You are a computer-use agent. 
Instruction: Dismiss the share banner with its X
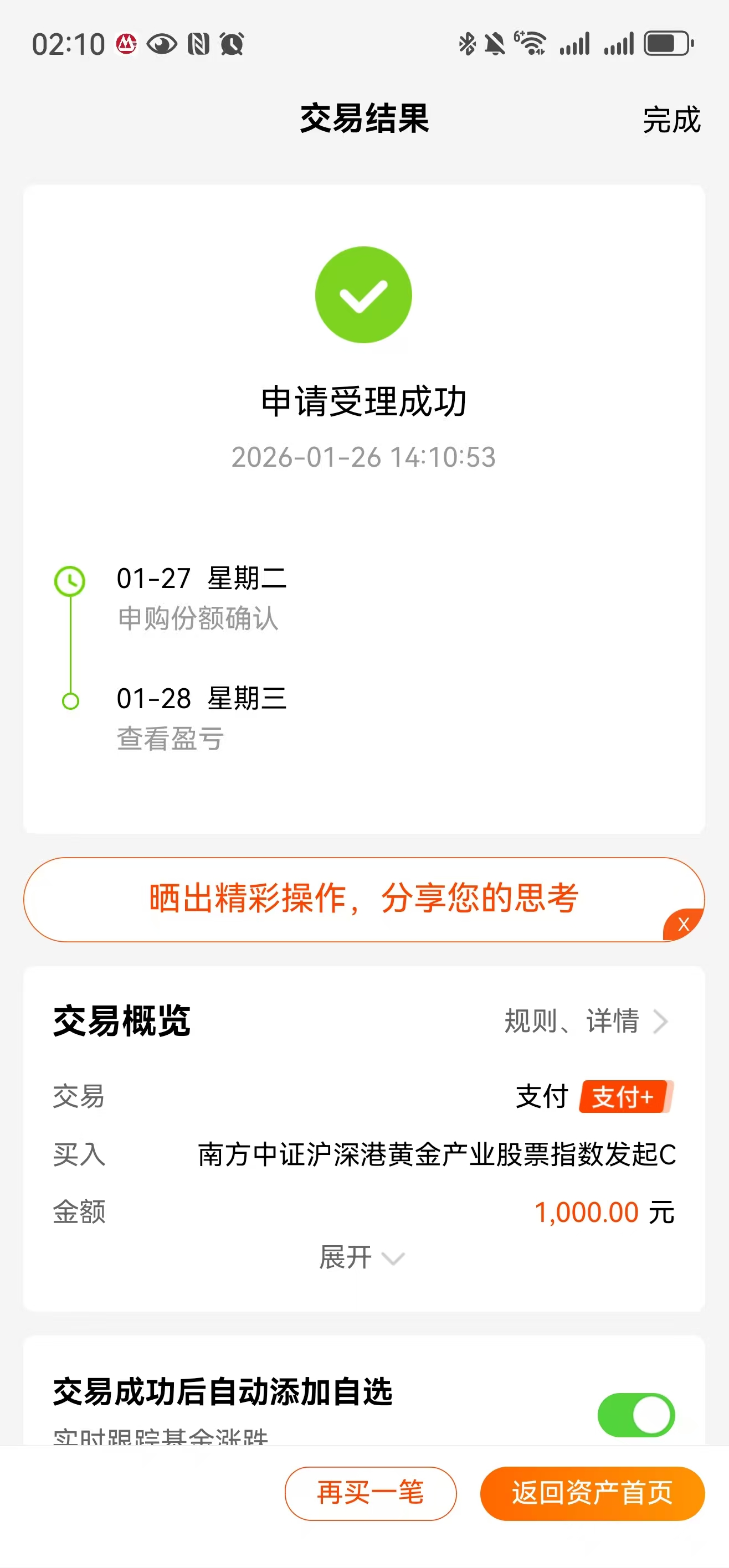[x=682, y=924]
